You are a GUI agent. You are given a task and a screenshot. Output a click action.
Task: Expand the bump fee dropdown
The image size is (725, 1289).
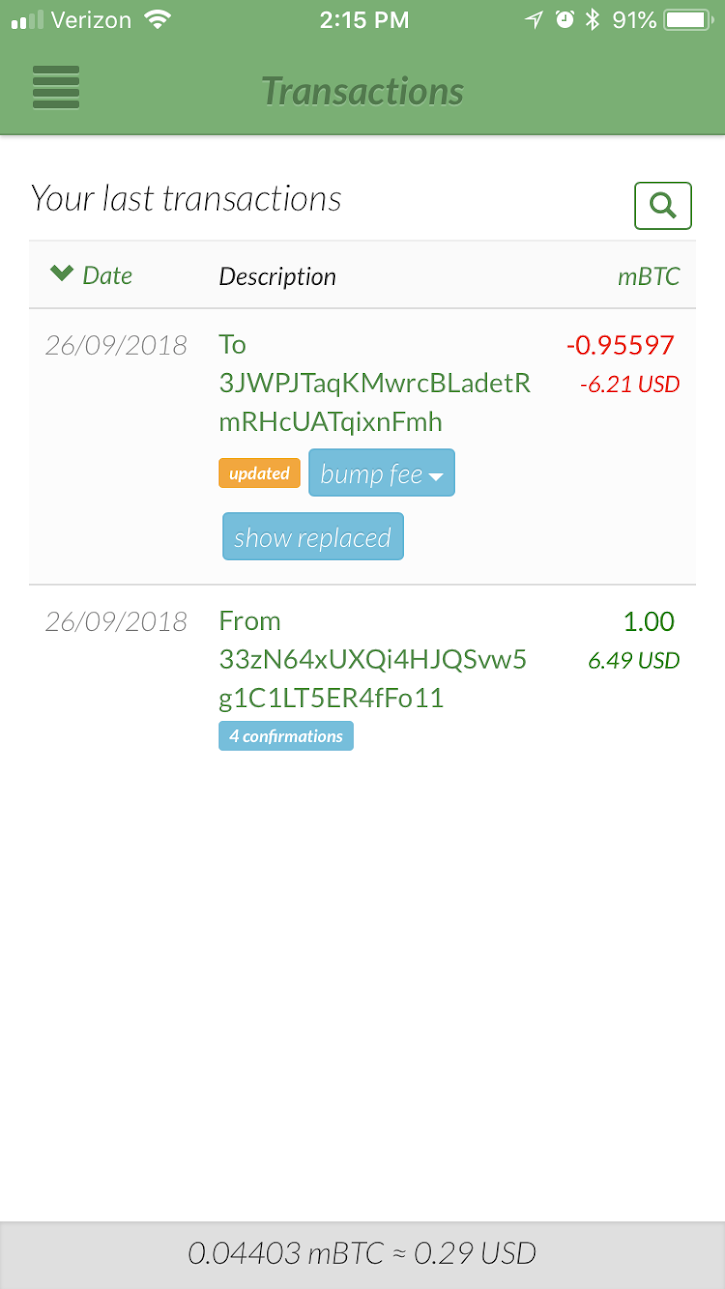382,473
